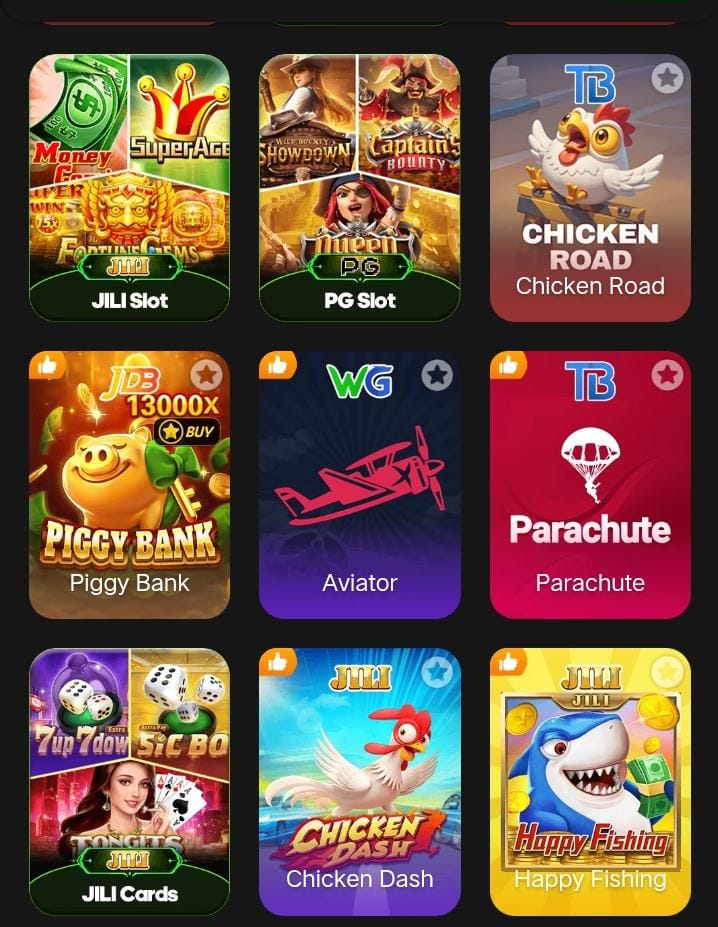Mark Parachute as favorite

(x=667, y=375)
